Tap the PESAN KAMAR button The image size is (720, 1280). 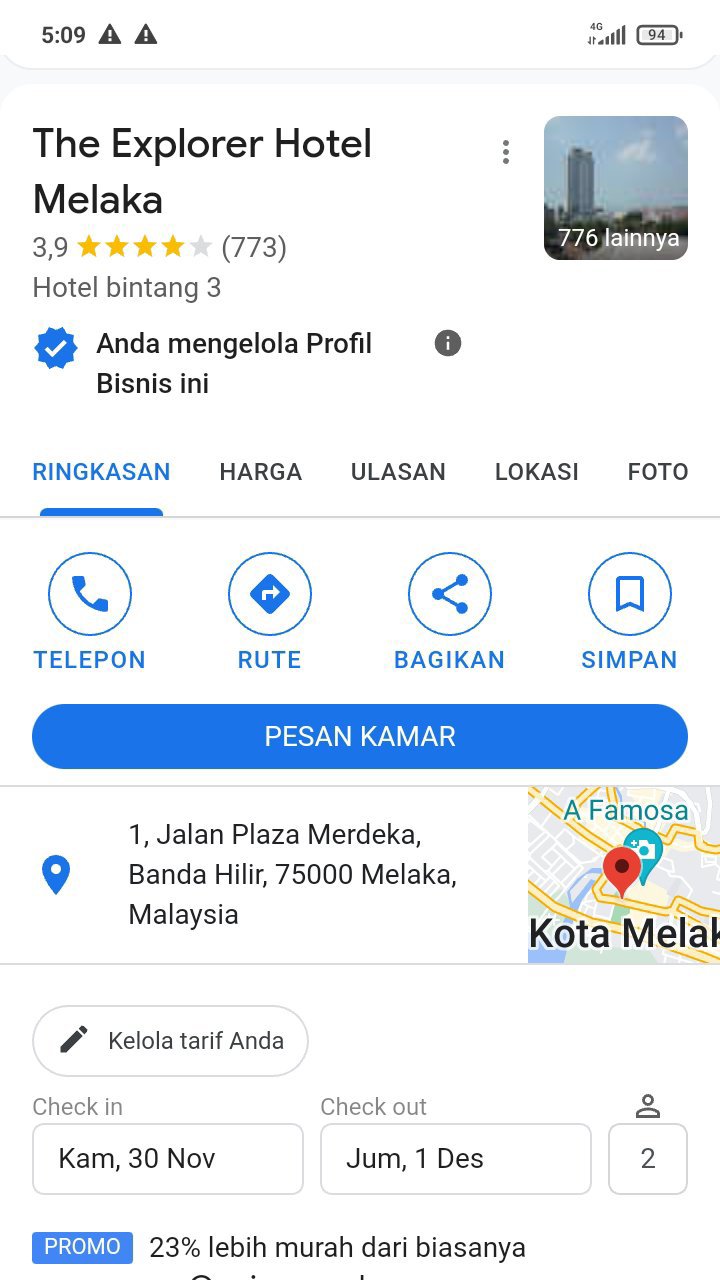360,737
